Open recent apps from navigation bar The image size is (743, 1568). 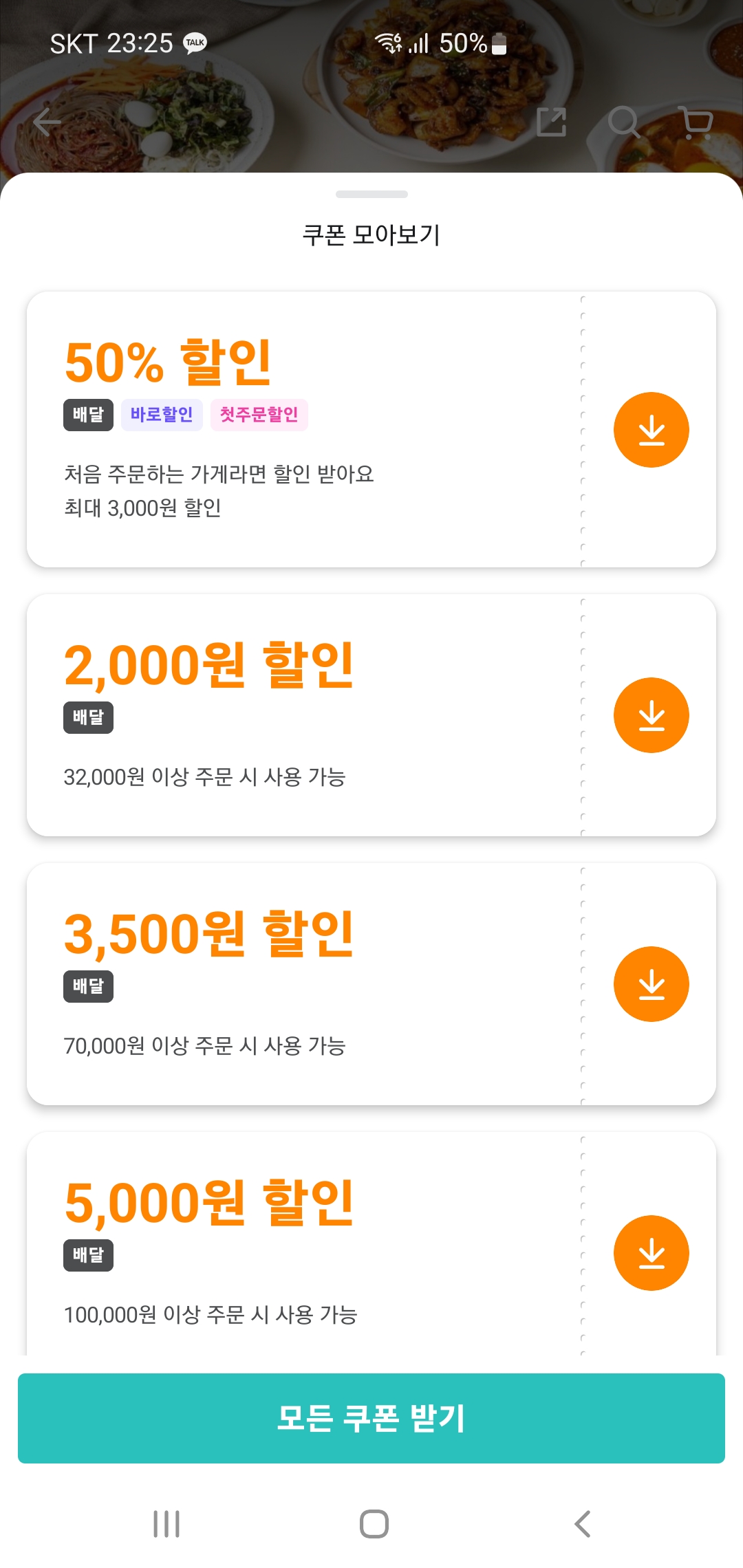tap(166, 1524)
